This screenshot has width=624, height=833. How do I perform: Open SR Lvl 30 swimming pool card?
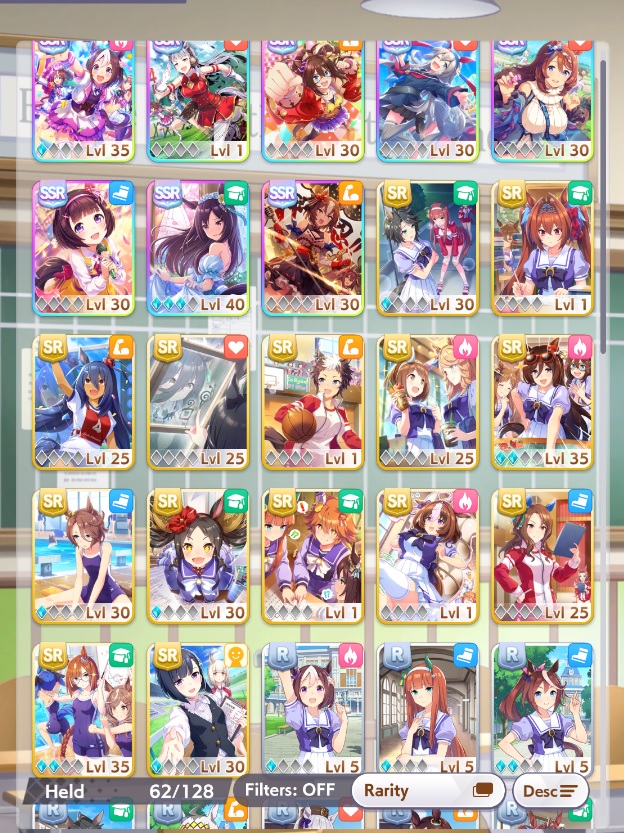pos(83,556)
